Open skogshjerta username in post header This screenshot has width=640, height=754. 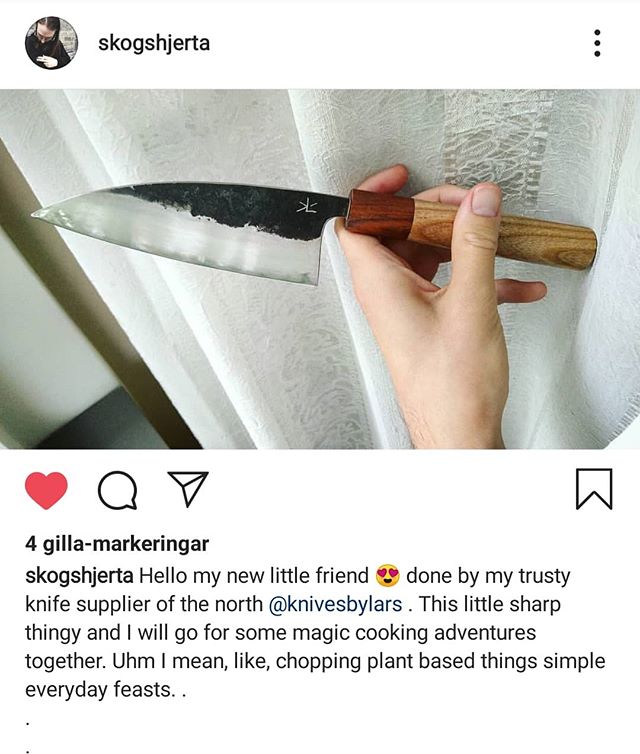coord(153,44)
